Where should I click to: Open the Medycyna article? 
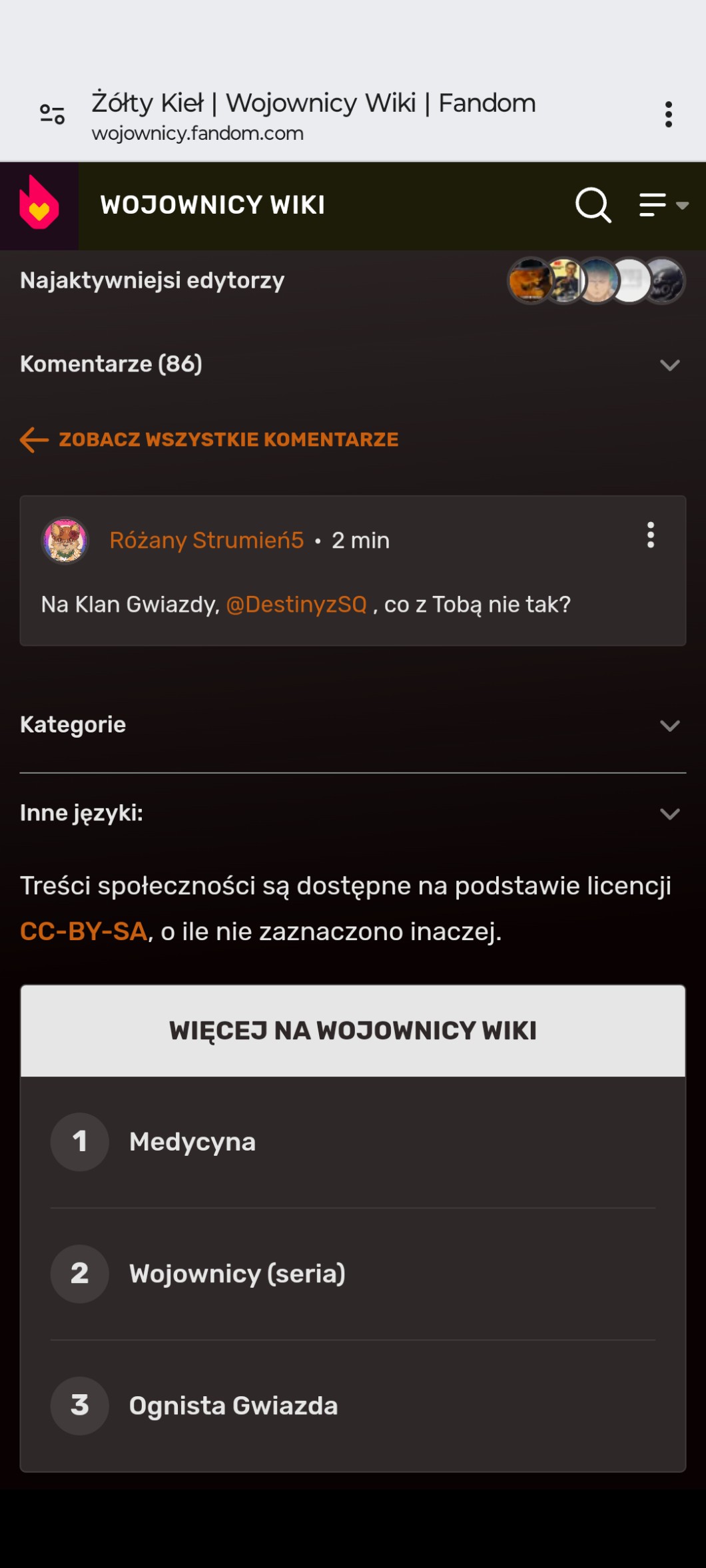click(192, 1142)
